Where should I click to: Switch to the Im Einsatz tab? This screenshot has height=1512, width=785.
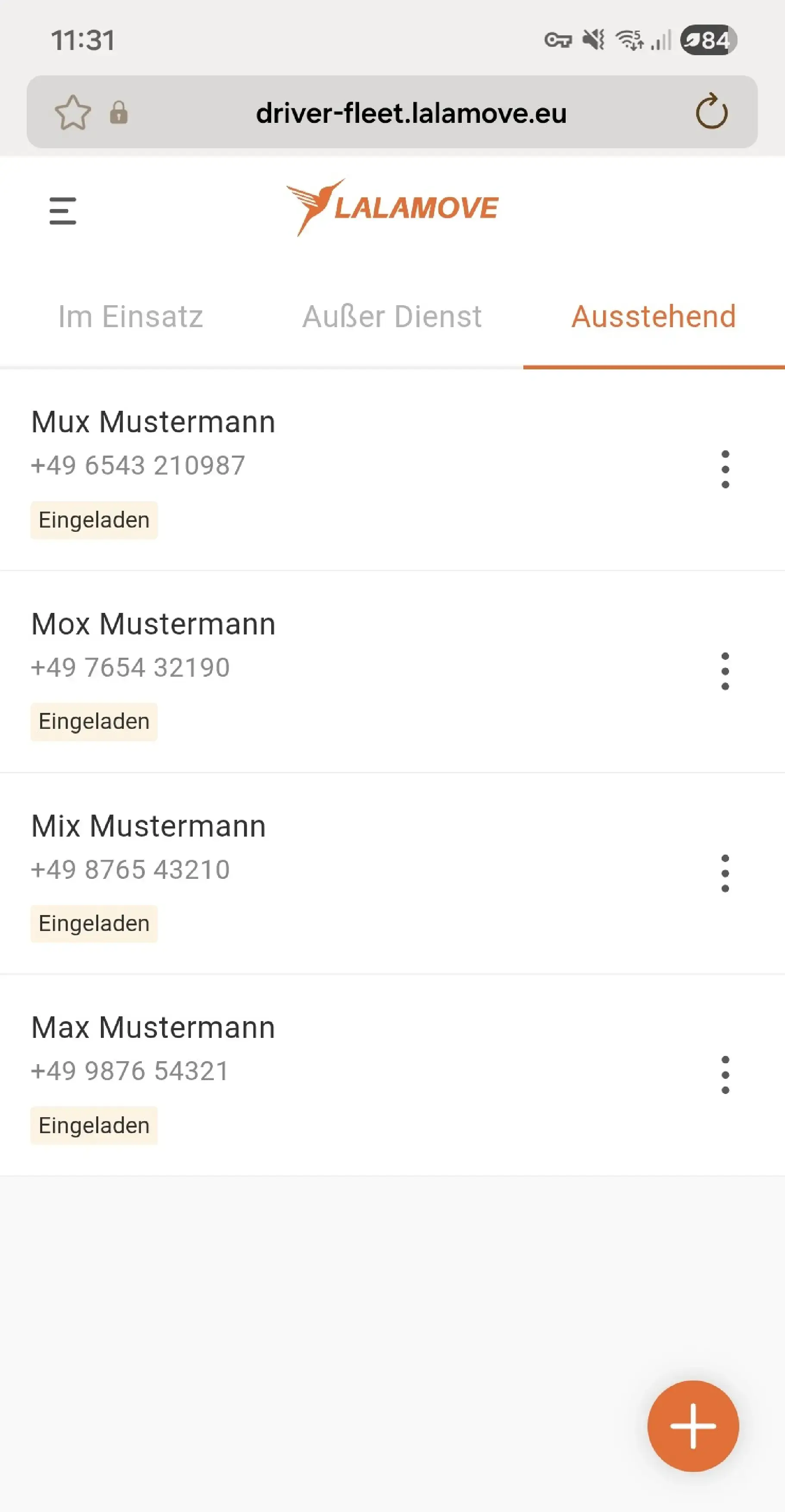(130, 316)
